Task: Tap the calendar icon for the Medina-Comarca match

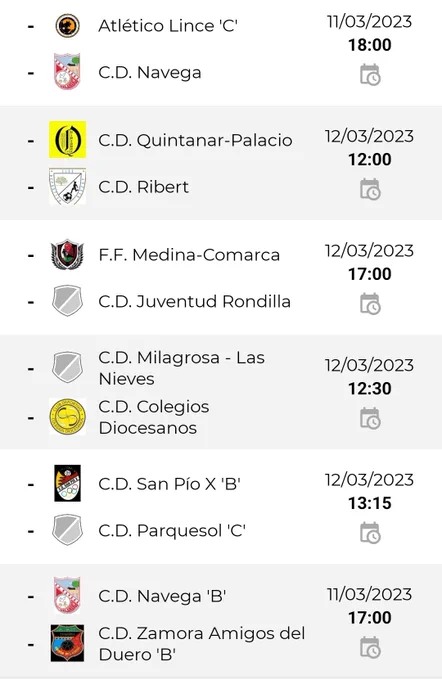Action: point(370,304)
